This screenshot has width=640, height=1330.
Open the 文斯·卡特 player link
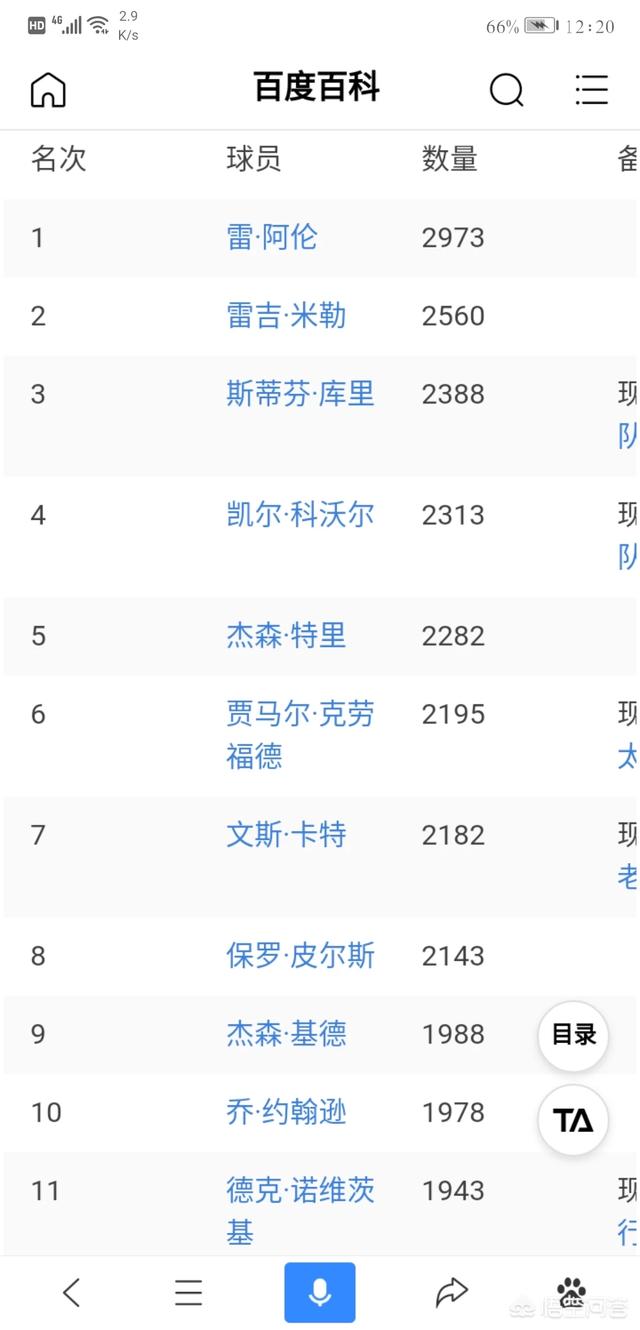pyautogui.click(x=286, y=835)
